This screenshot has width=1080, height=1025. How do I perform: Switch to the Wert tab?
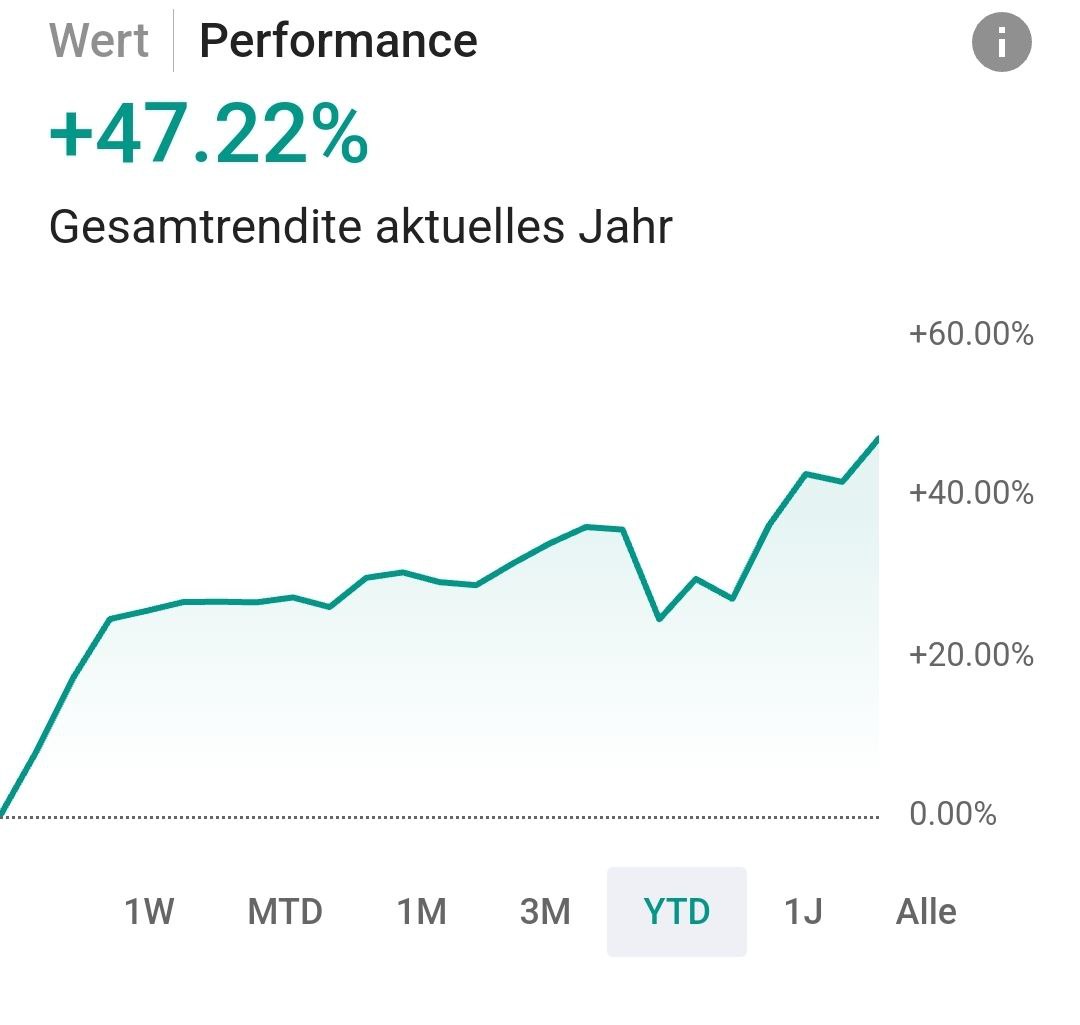click(x=99, y=41)
